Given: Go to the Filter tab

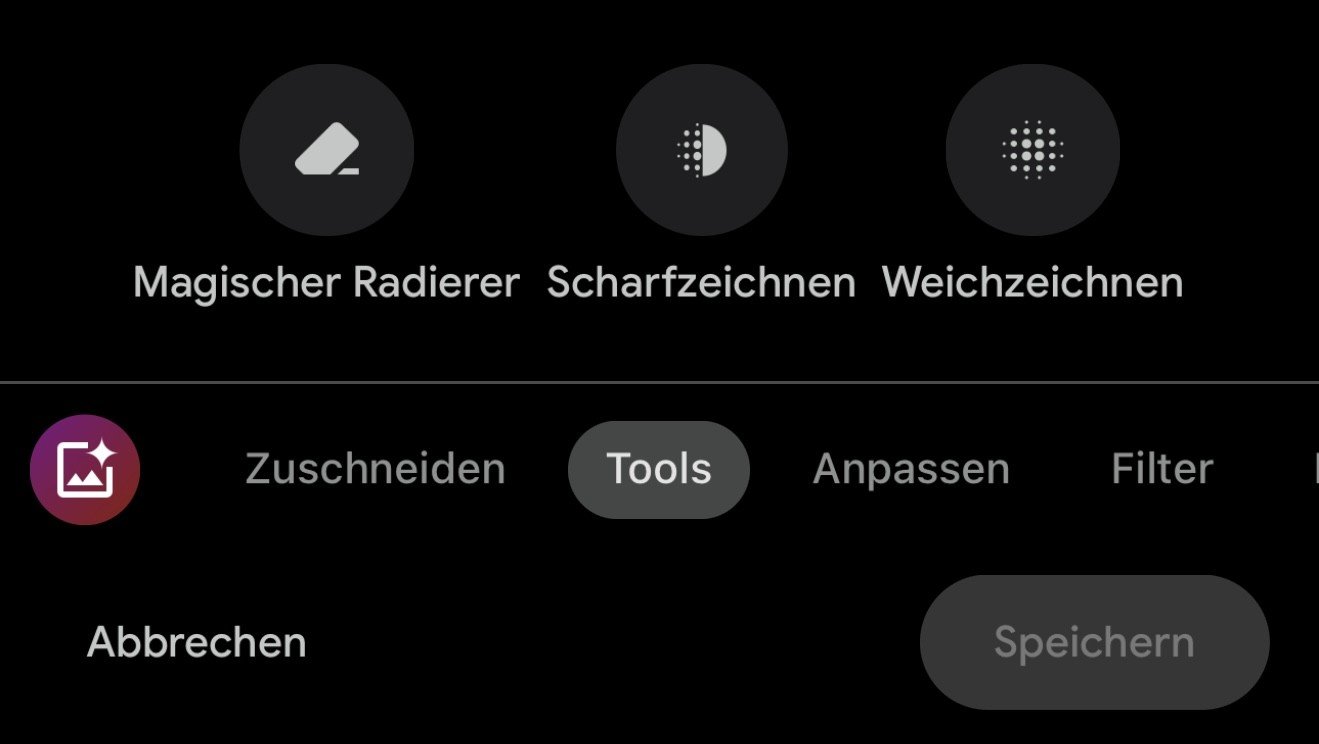Looking at the screenshot, I should (x=1162, y=469).
